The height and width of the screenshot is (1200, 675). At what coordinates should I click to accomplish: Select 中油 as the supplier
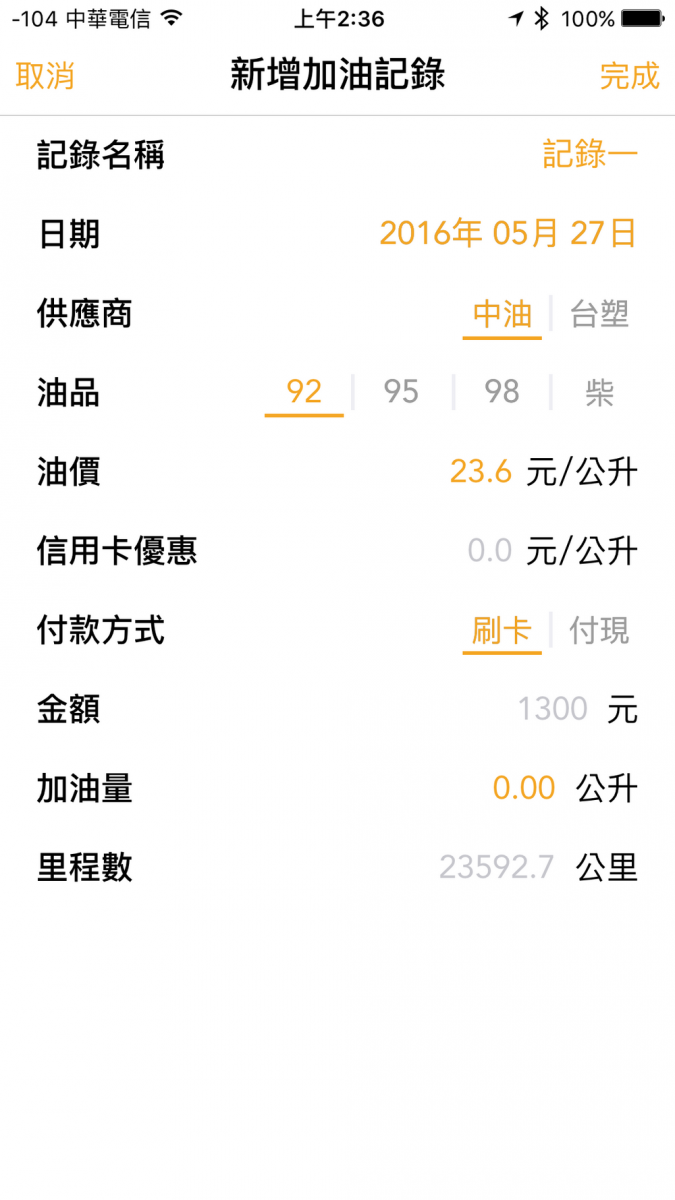tap(502, 314)
